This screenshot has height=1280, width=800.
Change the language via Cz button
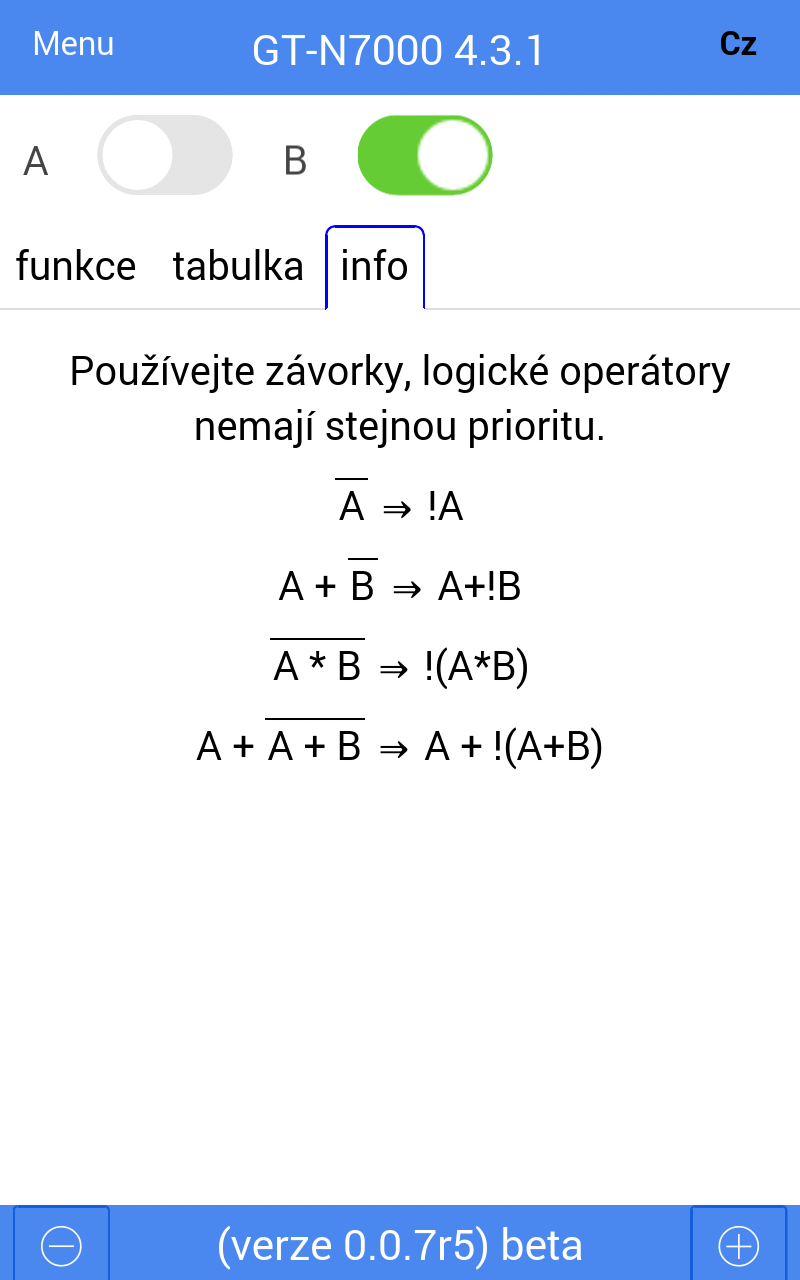(737, 44)
